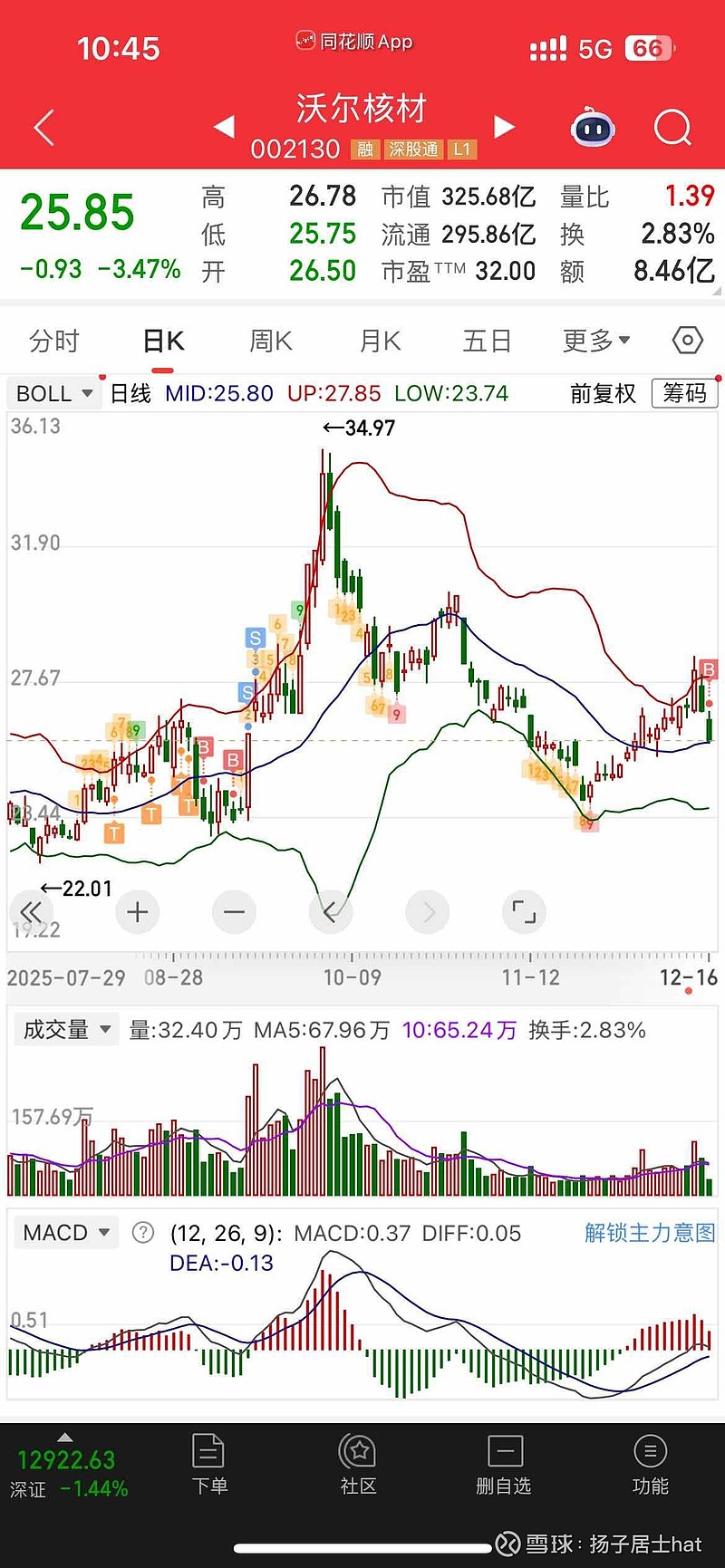This screenshot has width=725, height=1568.
Task: Switch to the previous stock
Action: tap(224, 127)
